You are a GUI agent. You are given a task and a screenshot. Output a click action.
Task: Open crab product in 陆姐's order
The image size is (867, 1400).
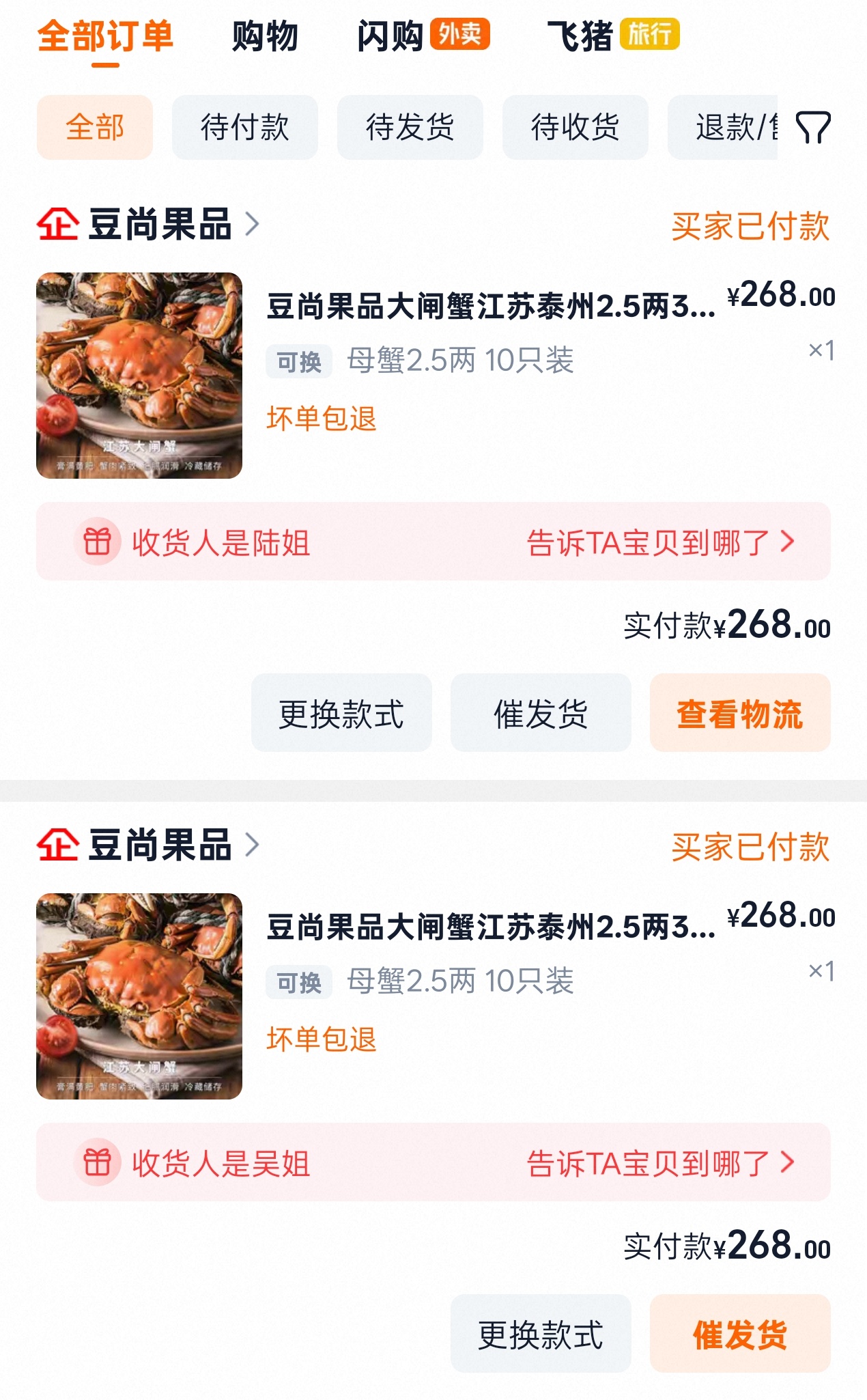[139, 376]
